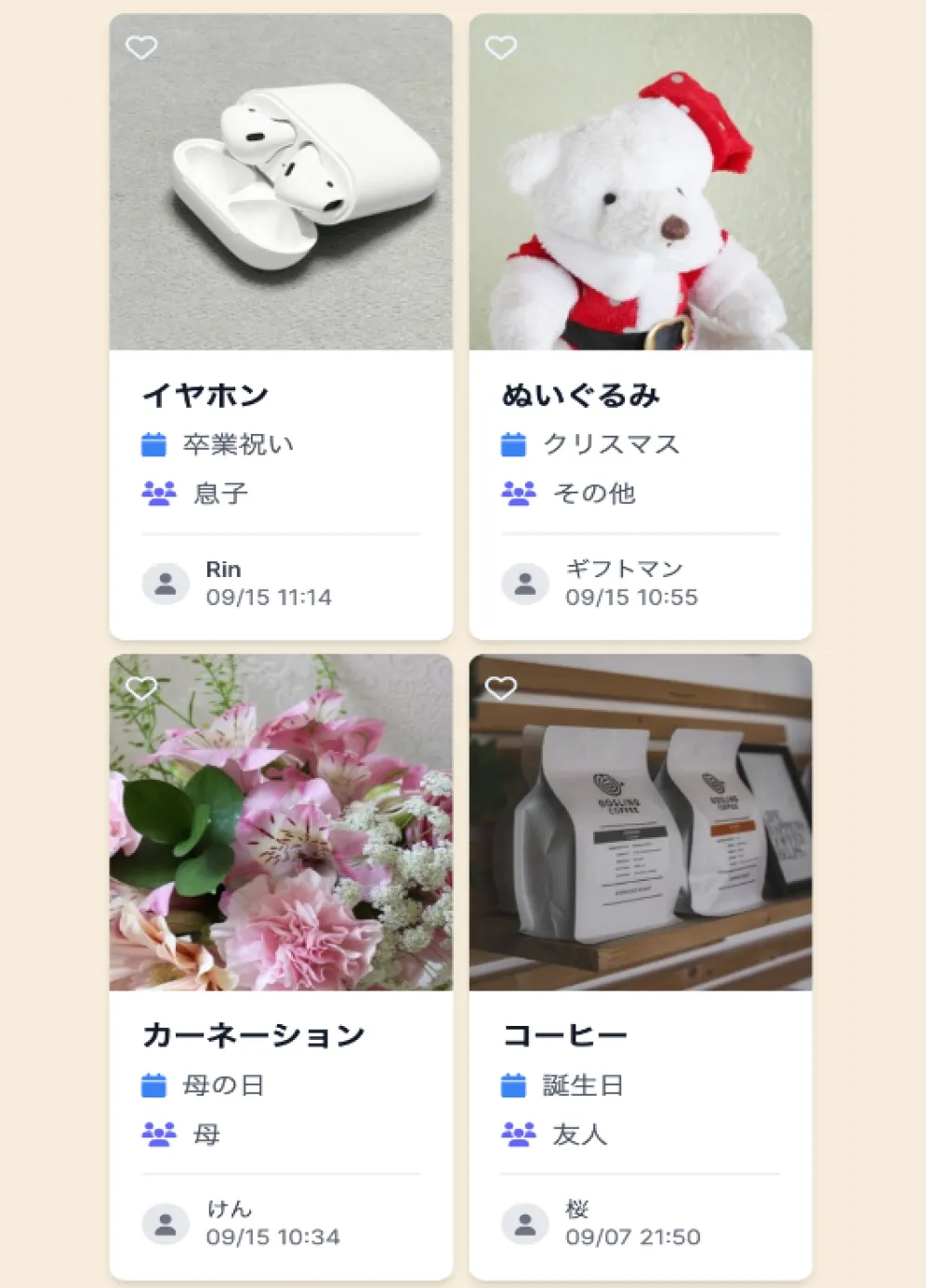Click ギフトマン's profile avatar

tap(526, 583)
